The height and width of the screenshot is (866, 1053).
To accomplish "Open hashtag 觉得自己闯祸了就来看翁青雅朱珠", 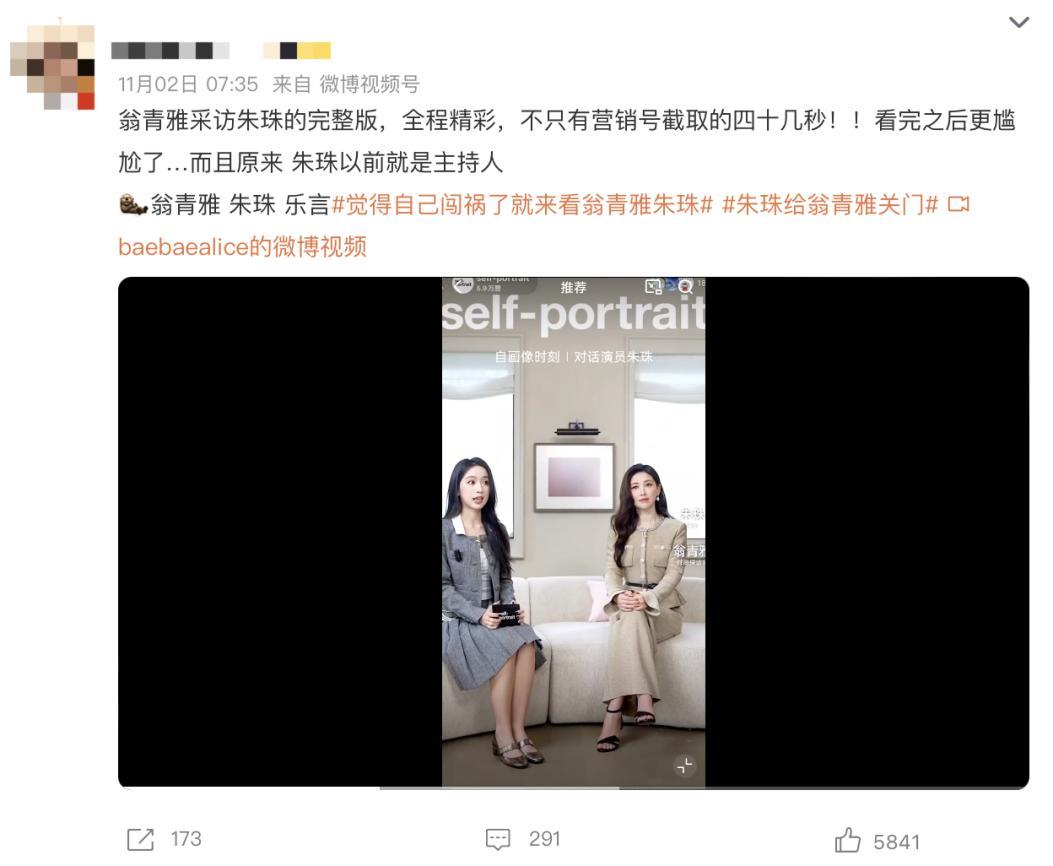I will point(522,205).
